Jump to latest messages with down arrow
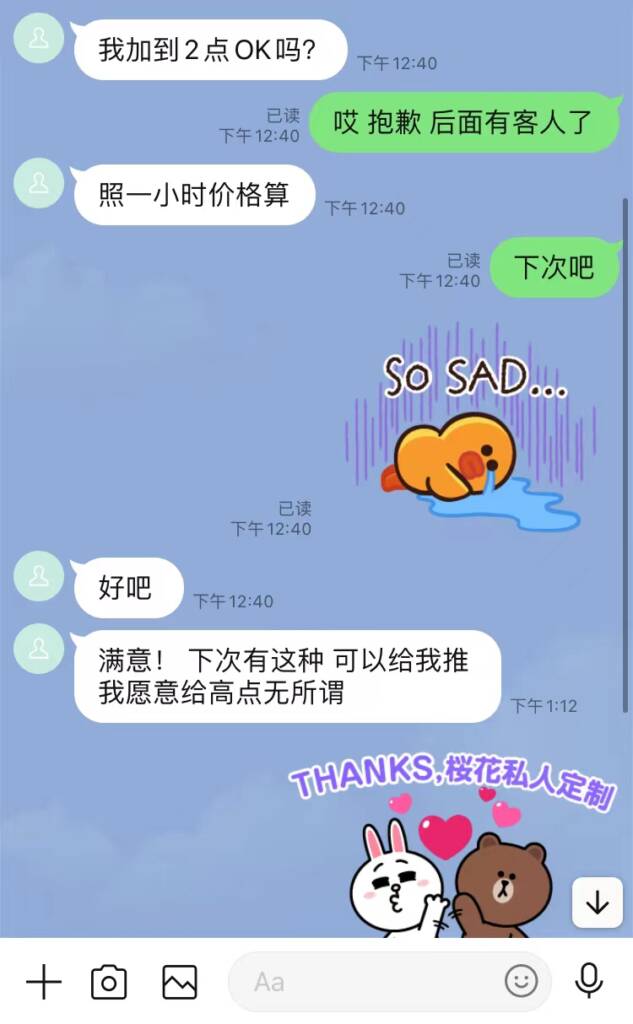Screen dimensions: 633x1024 (597, 903)
